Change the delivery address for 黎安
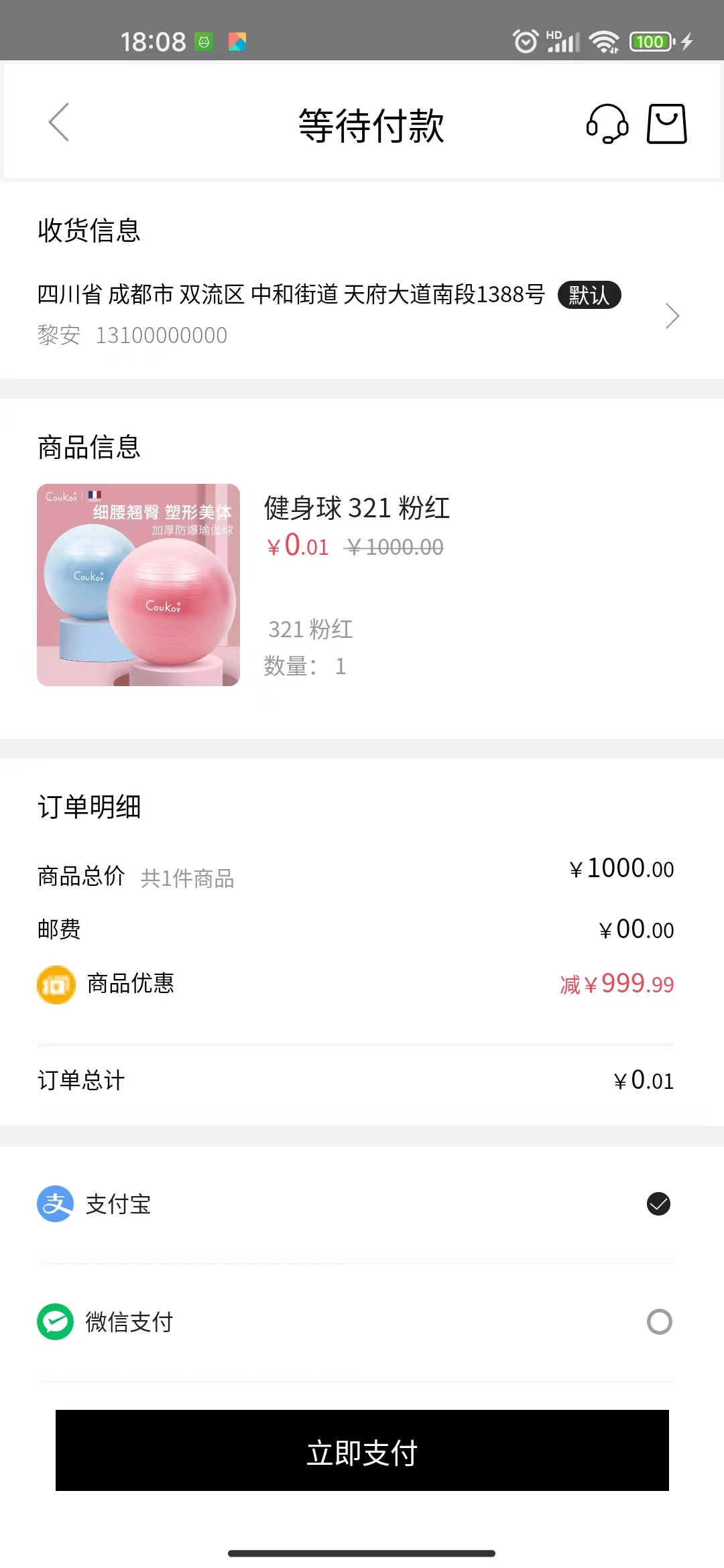Viewport: 724px width, 1568px height. coord(672,316)
